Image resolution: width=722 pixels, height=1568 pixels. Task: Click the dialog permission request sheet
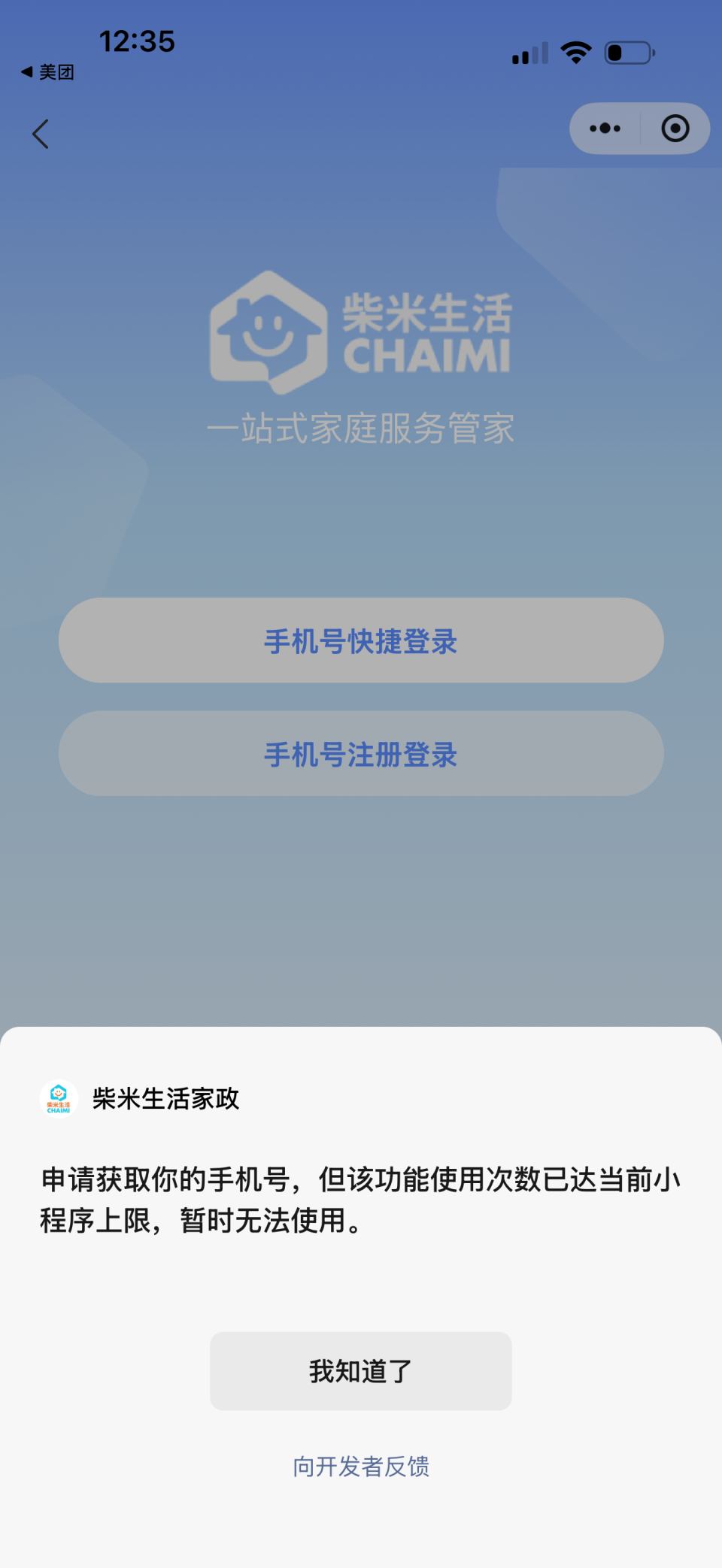361,1278
